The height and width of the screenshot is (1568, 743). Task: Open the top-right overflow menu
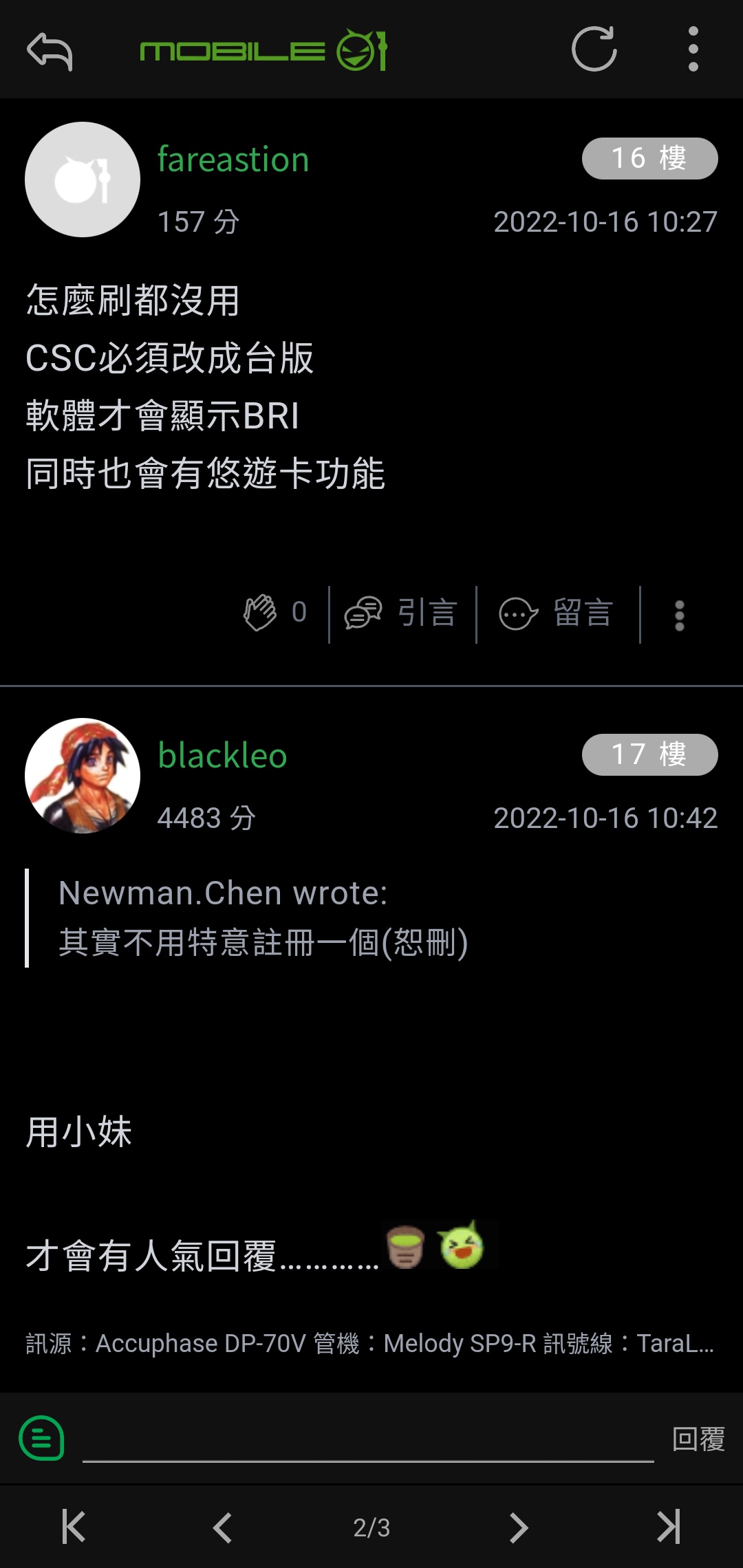693,50
